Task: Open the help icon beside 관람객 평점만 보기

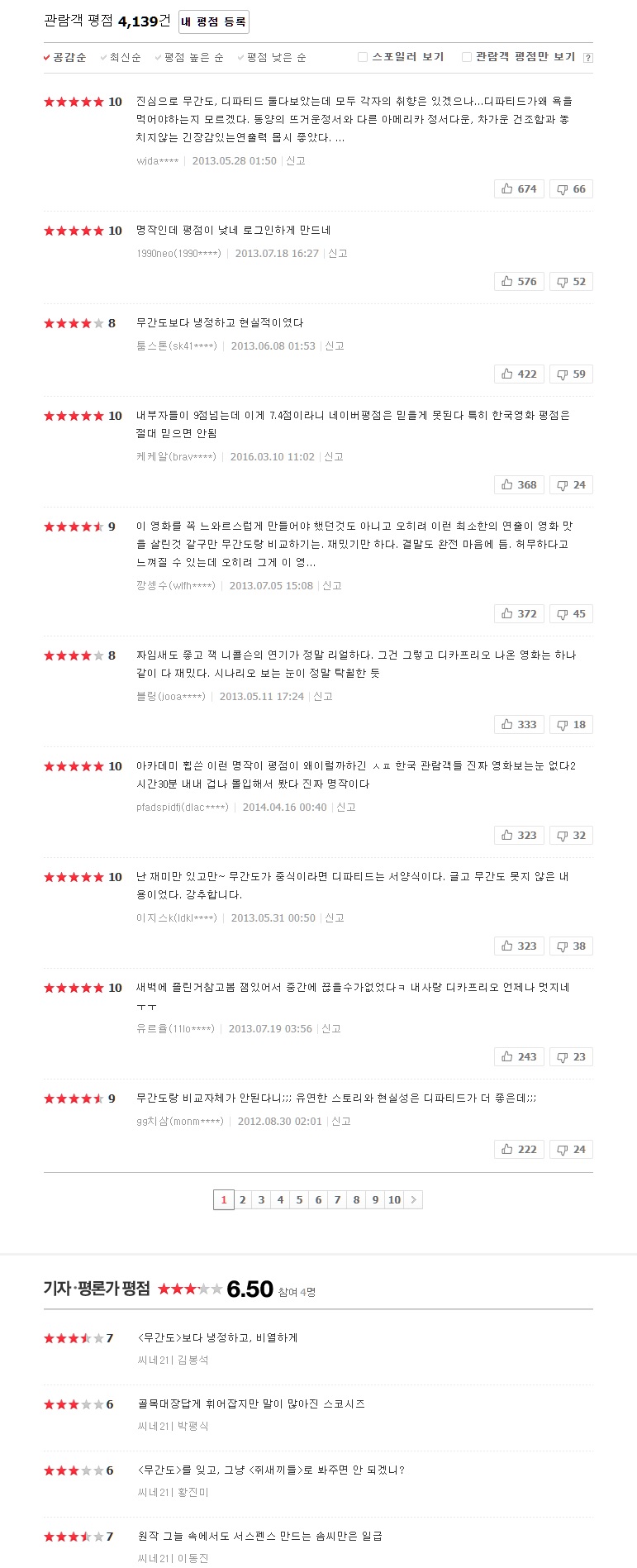Action: [587, 58]
